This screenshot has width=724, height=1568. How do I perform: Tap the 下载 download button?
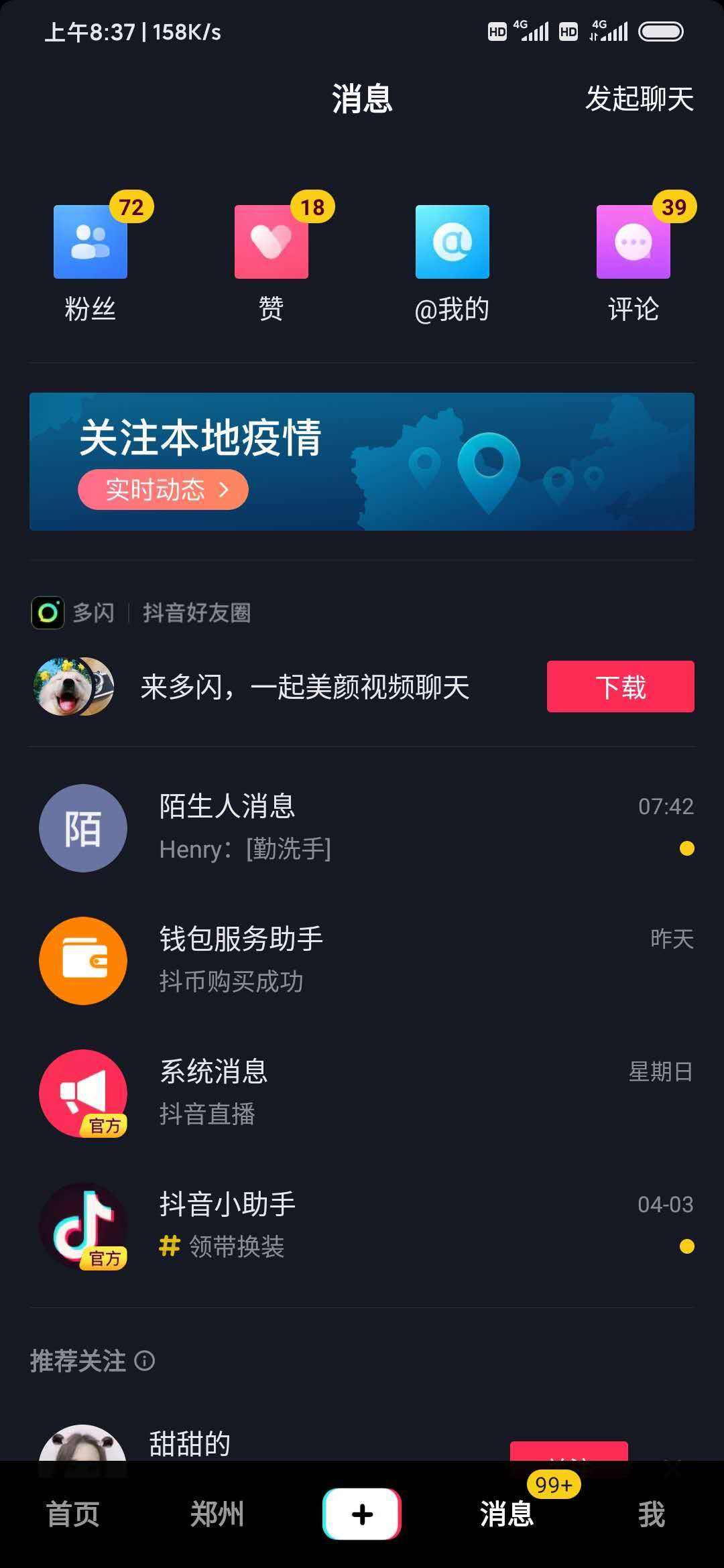(x=620, y=686)
